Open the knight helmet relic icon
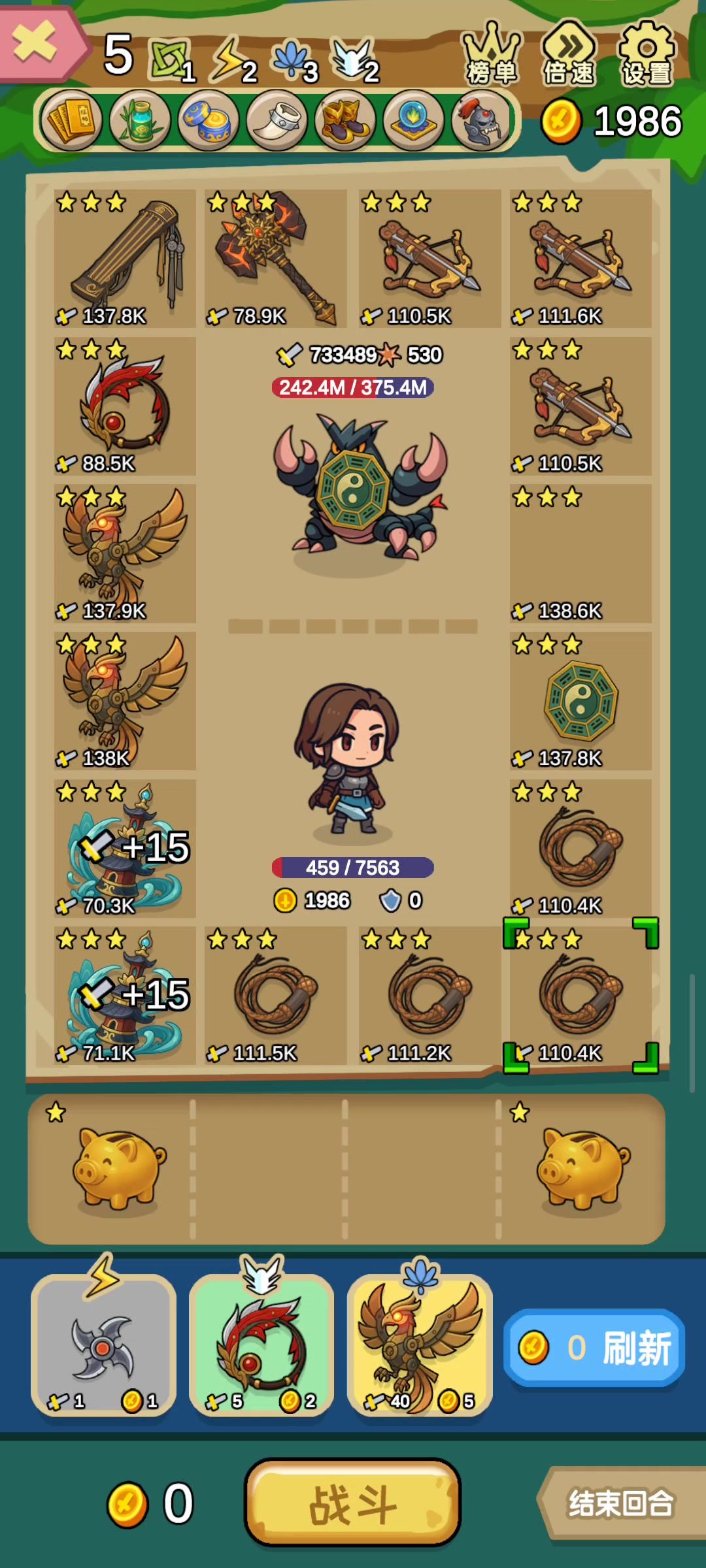 coord(482,121)
